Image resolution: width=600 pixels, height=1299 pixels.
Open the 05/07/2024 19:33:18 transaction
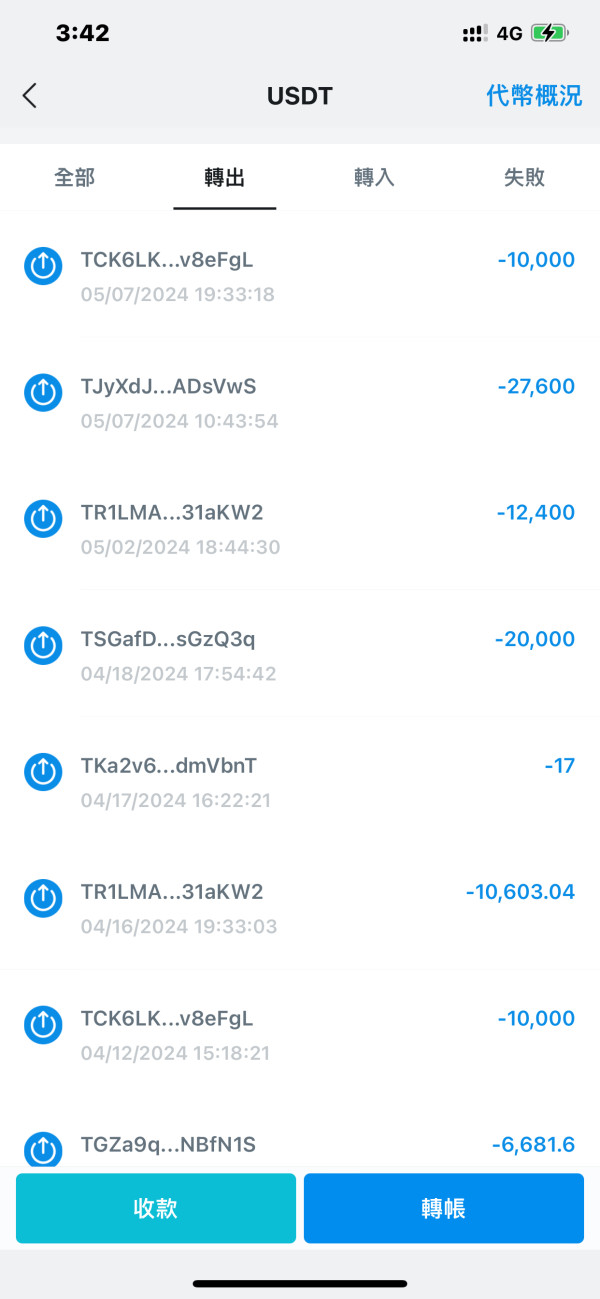coord(300,275)
